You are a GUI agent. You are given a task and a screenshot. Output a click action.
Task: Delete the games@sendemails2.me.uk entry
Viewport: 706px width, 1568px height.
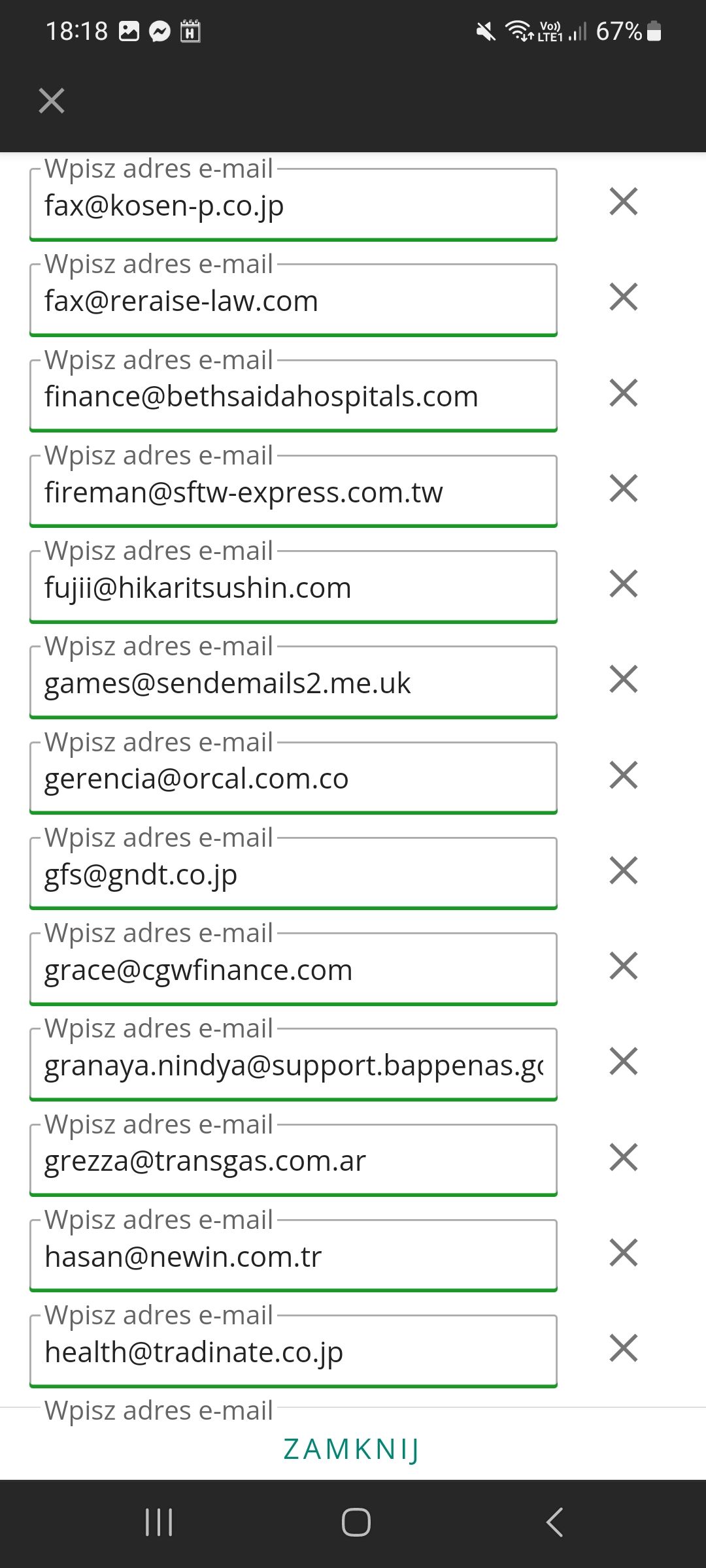tap(623, 679)
